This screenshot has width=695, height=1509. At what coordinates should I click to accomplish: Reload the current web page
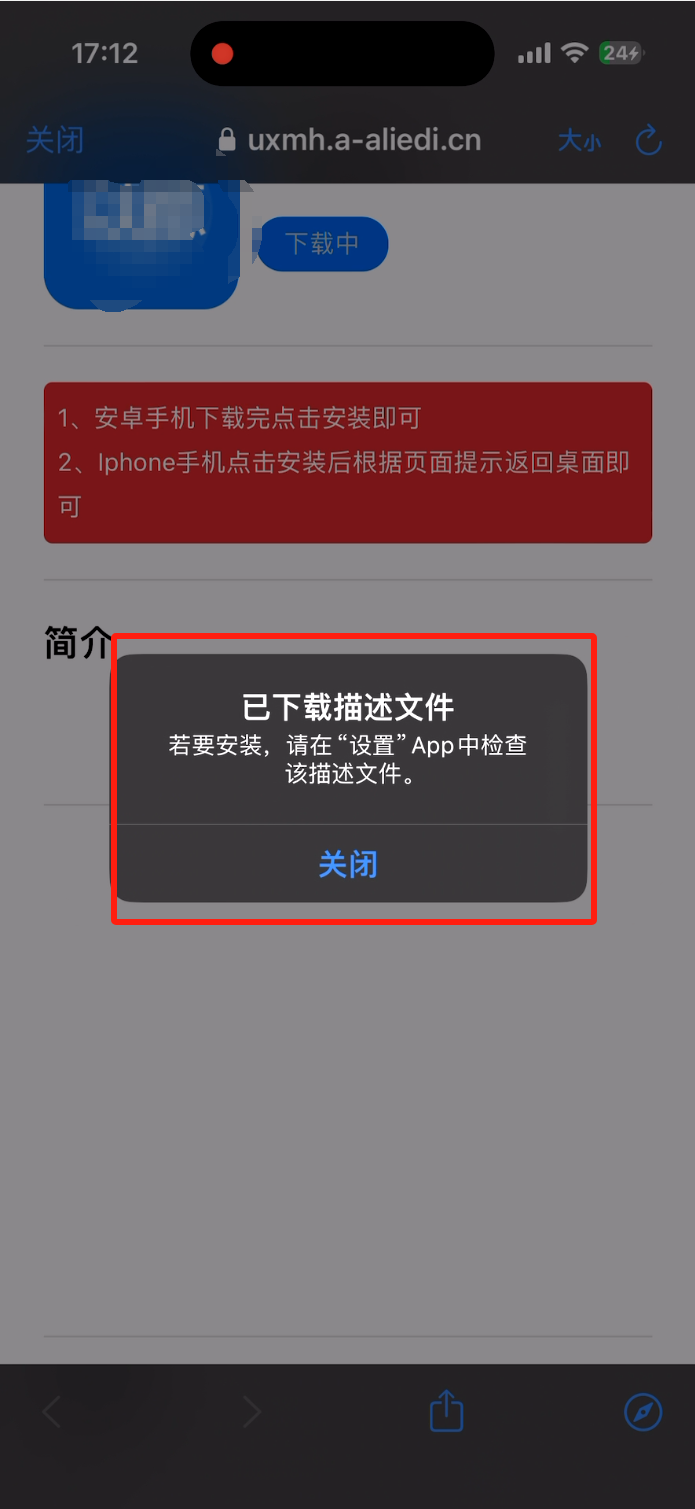click(x=649, y=141)
